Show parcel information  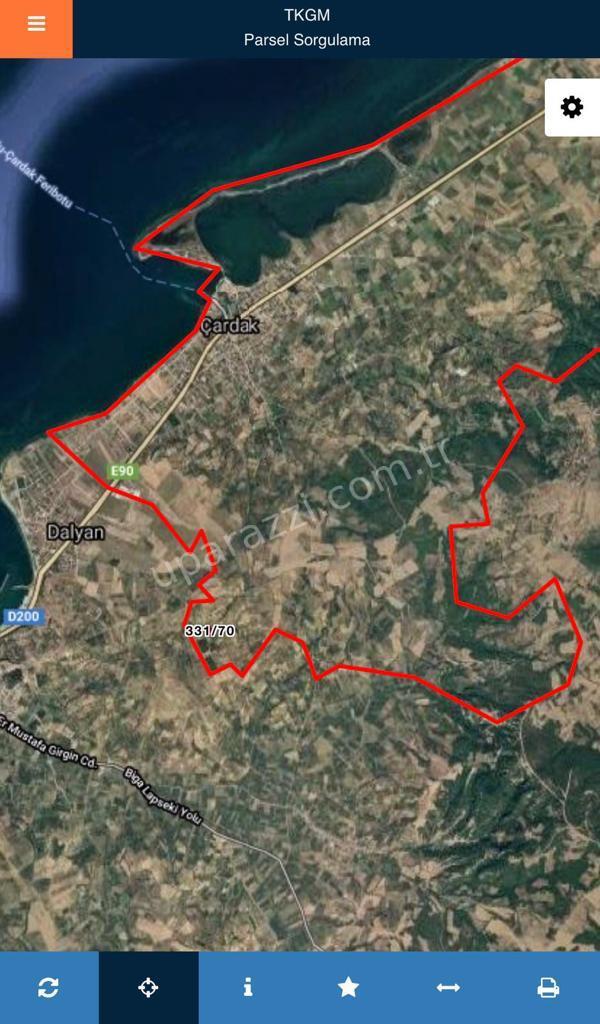click(x=248, y=988)
